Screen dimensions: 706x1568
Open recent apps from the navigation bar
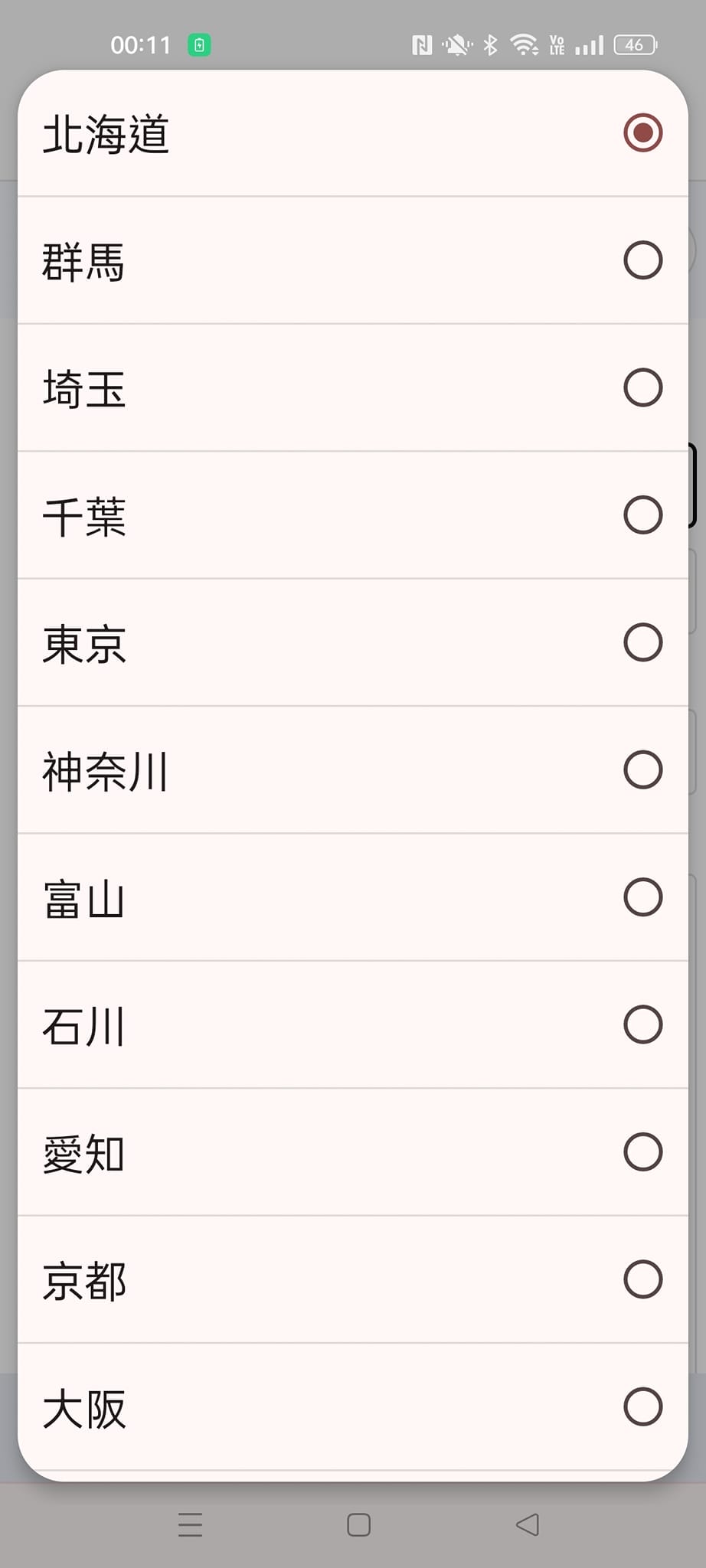click(190, 1524)
